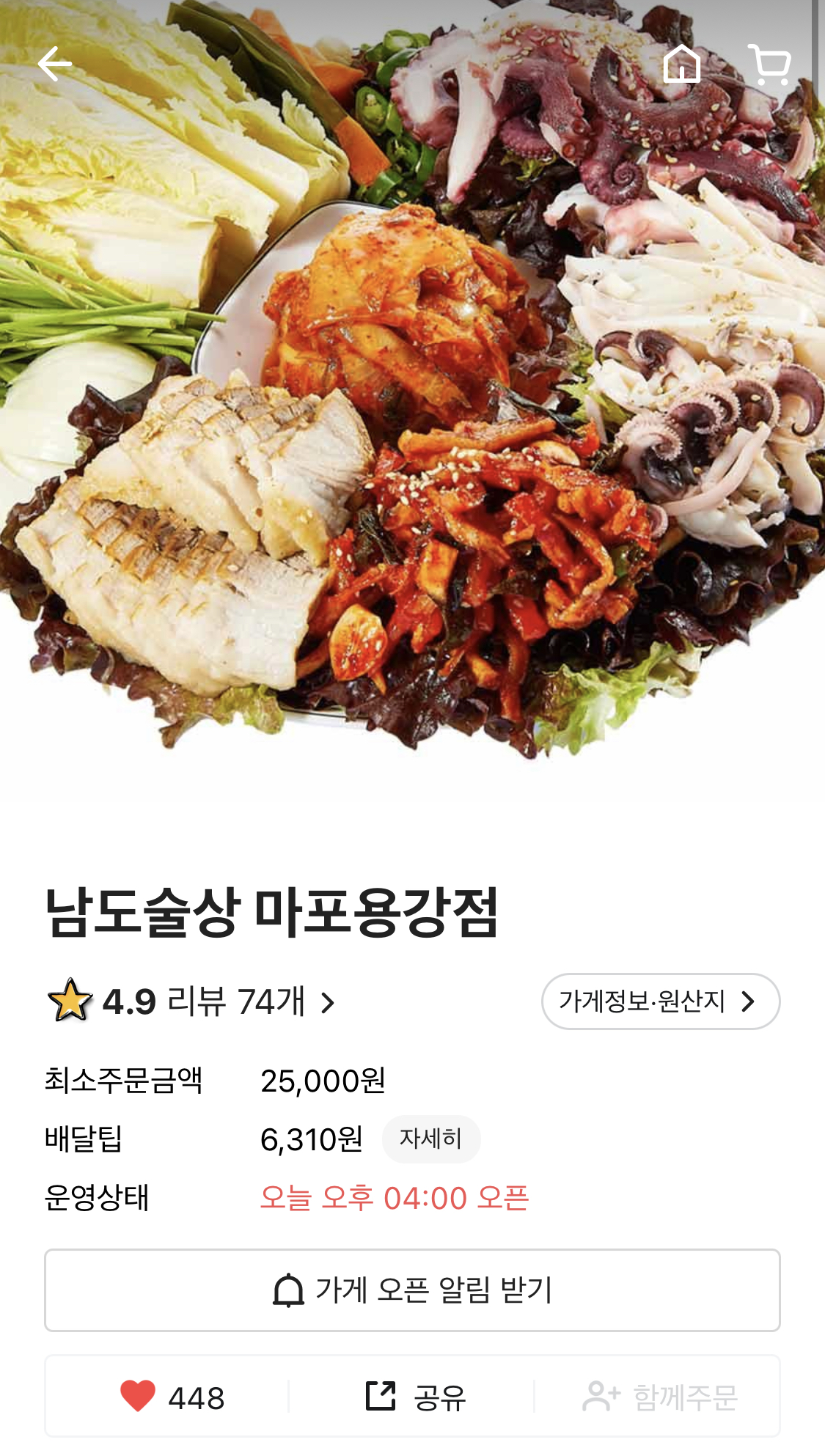Image resolution: width=825 pixels, height=1456 pixels.
Task: Go back using the arrow icon
Action: tap(55, 65)
